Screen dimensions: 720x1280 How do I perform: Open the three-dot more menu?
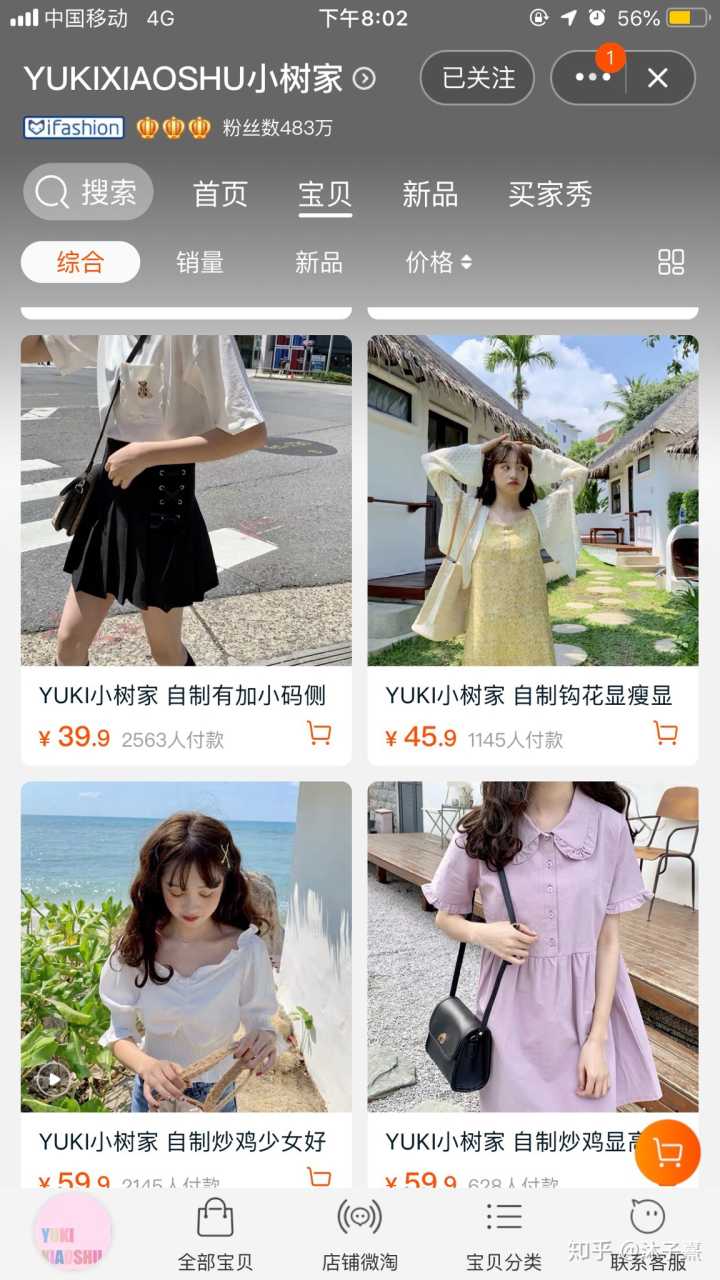592,78
